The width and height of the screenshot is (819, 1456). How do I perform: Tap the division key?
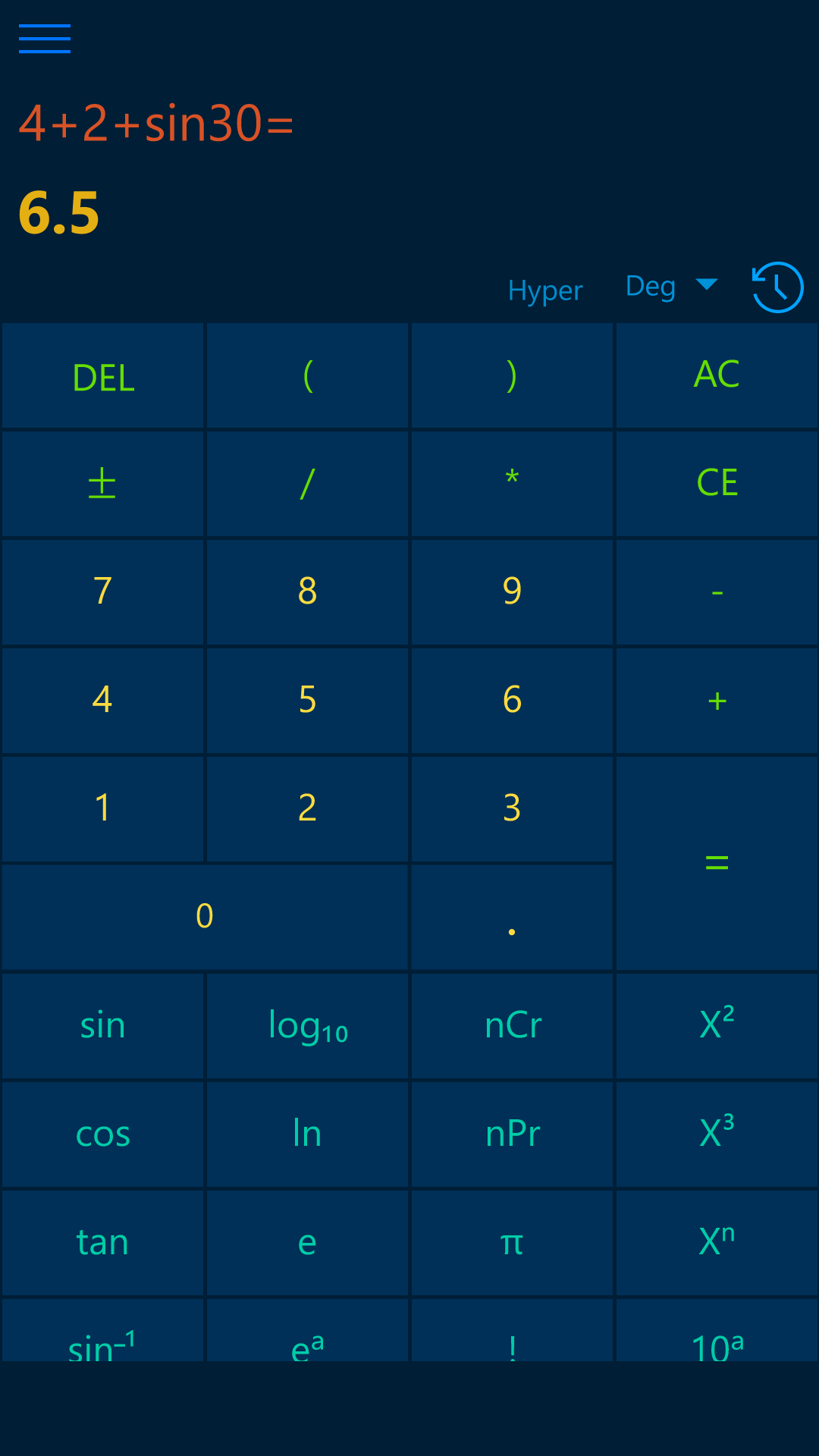307,484
